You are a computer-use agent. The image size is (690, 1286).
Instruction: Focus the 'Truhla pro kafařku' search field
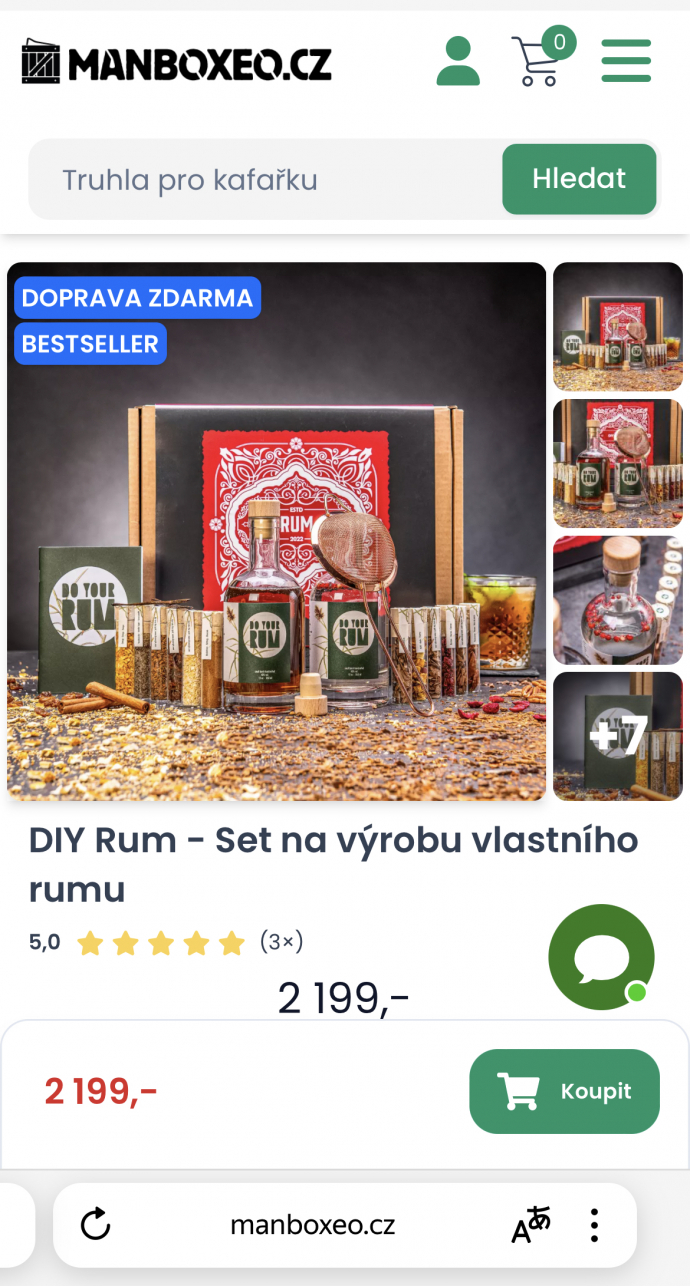click(x=265, y=180)
